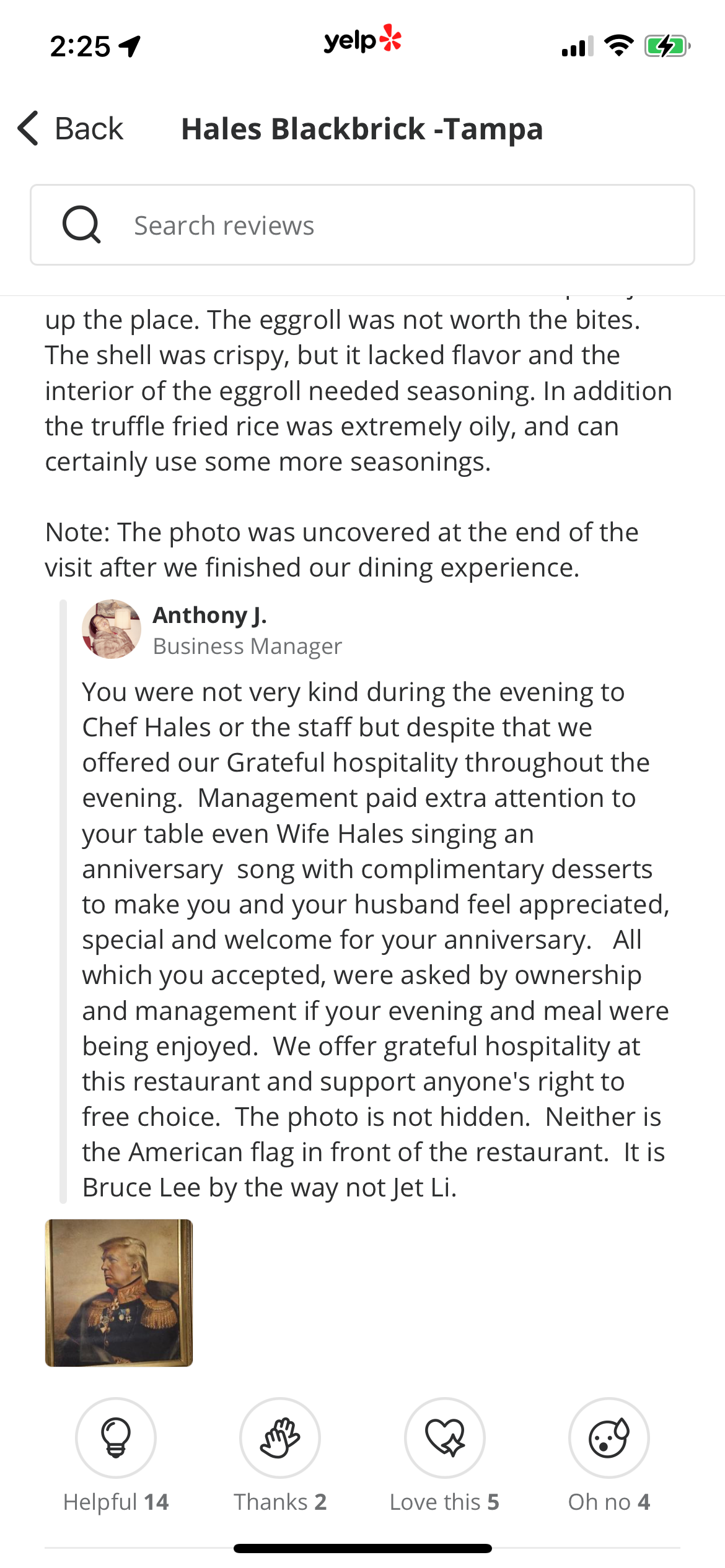Viewport: 725px width, 1568px height.
Task: React with Oh no
Action: tap(609, 1437)
